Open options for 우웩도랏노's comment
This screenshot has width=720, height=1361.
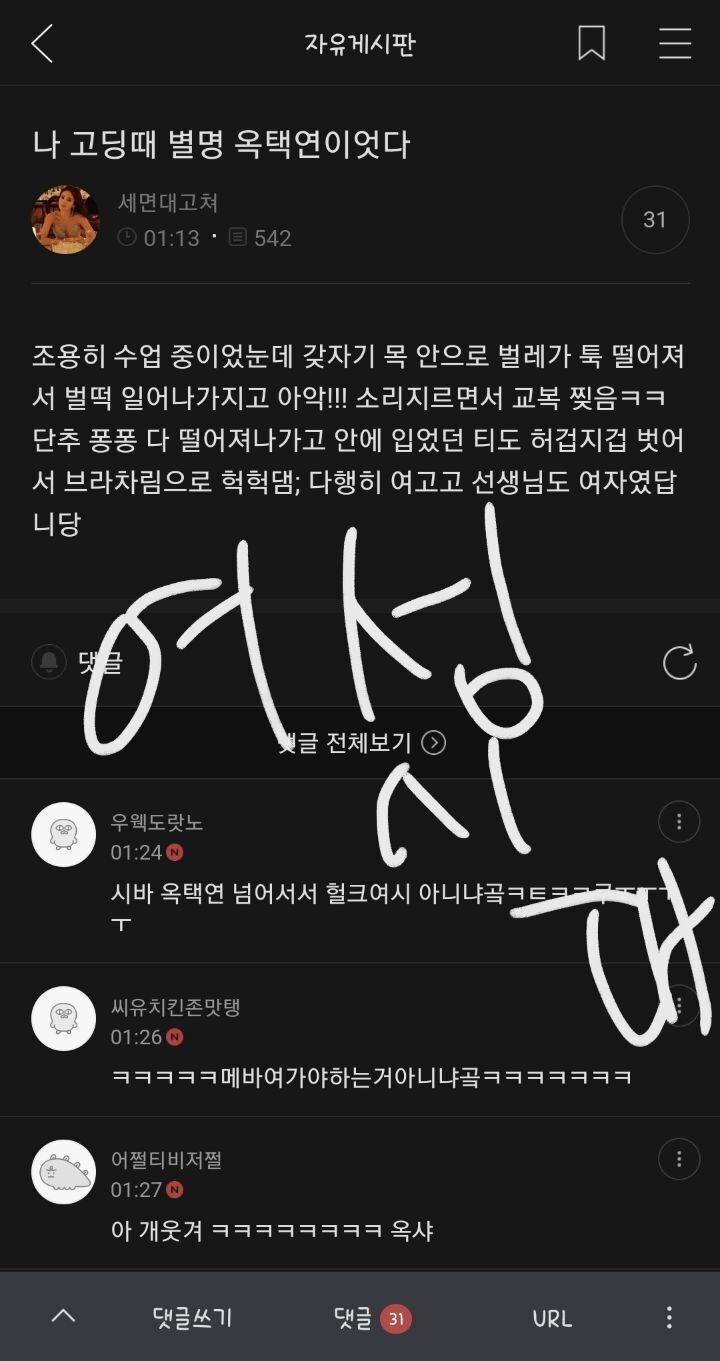(679, 820)
